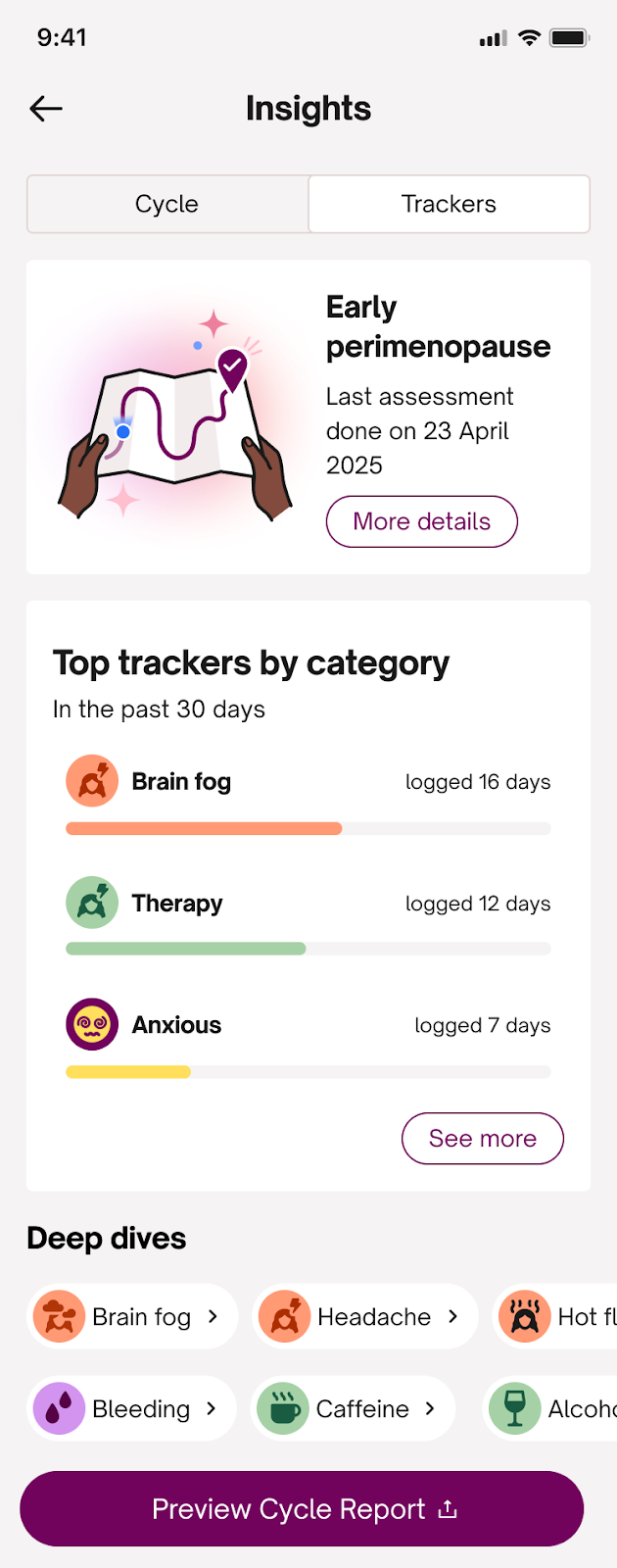
Task: Open the Caffeine deep dive
Action: pos(353,1409)
